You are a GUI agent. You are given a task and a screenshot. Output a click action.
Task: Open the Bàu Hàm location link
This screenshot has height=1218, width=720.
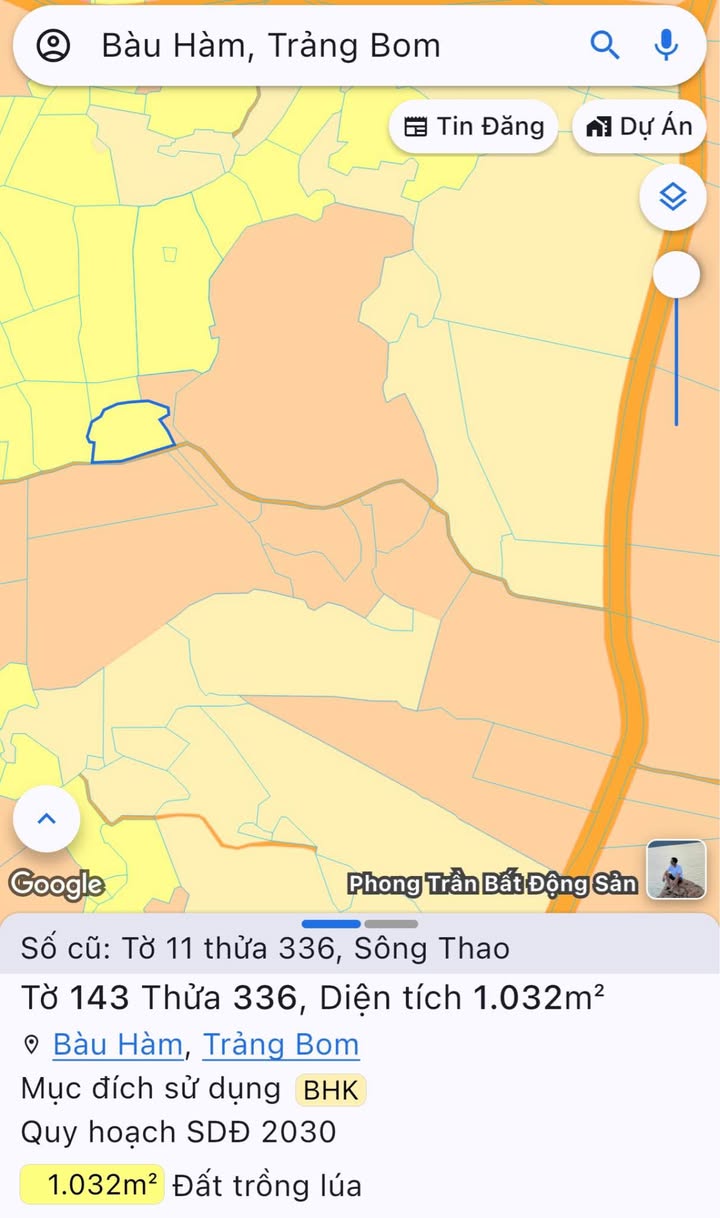[x=118, y=1045]
